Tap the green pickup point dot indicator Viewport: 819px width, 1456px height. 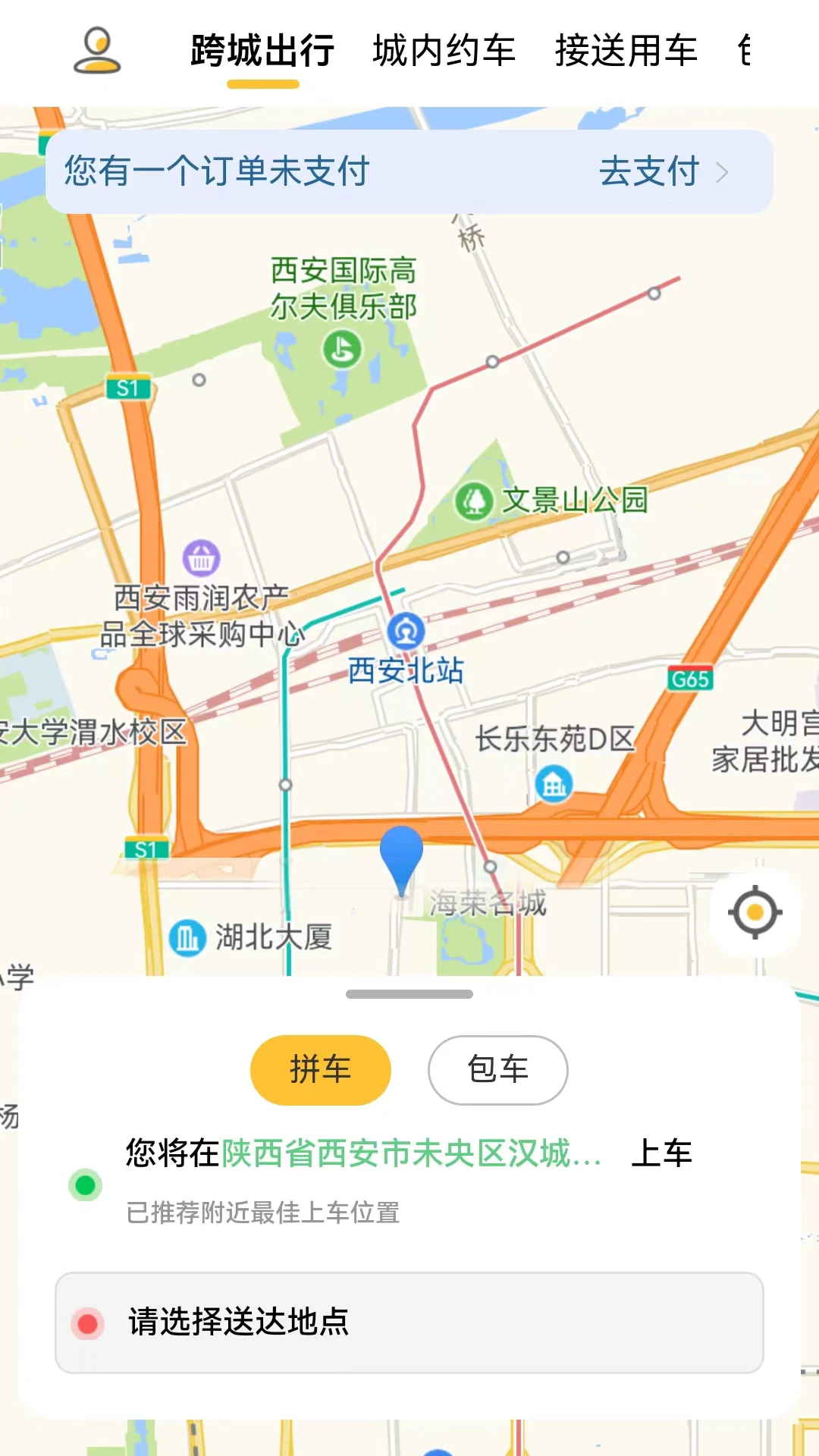86,1186
